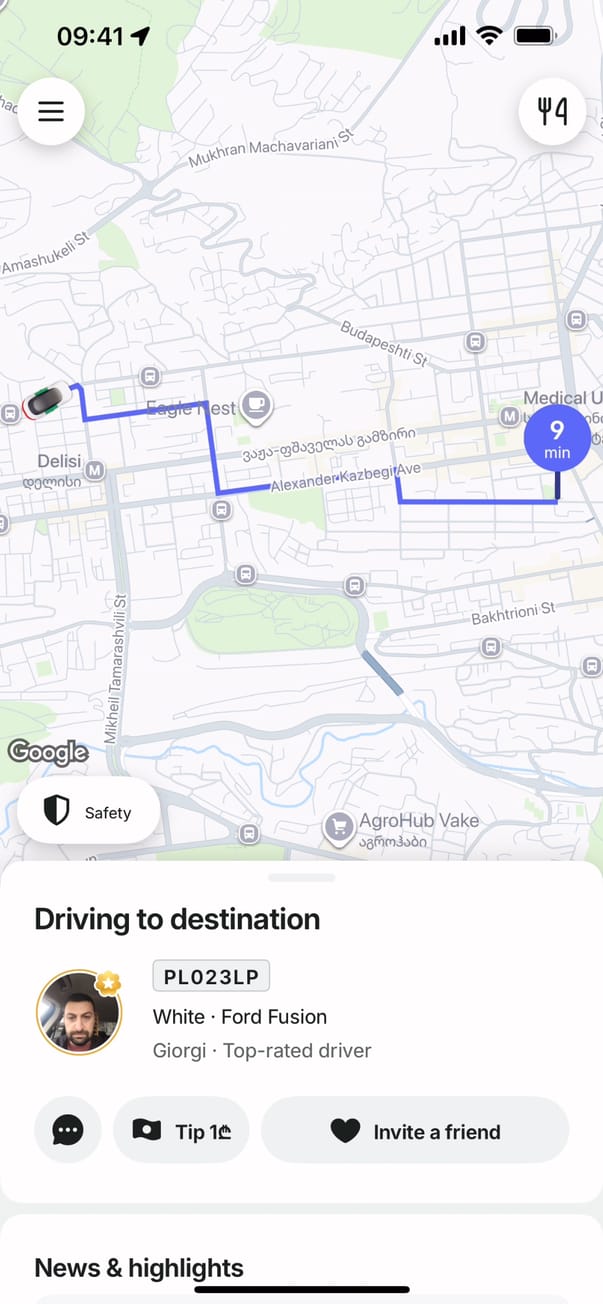Open the Safety toolkit
The height and width of the screenshot is (1304, 603).
[89, 812]
